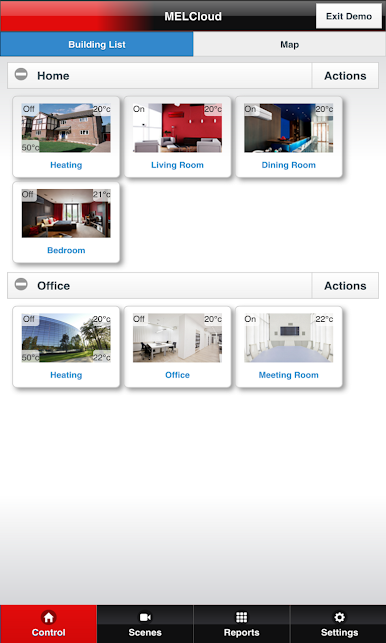Open Actions for the Home building

pos(345,75)
